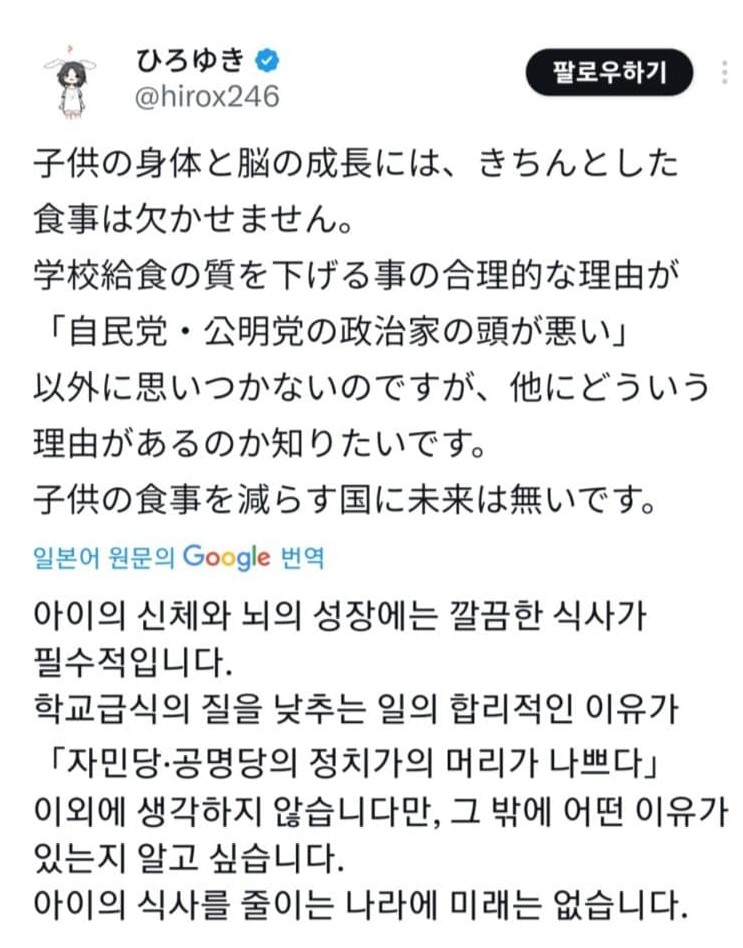This screenshot has height=948, width=743.
Task: Open the tweet's overflow menu
Action: 723,72
